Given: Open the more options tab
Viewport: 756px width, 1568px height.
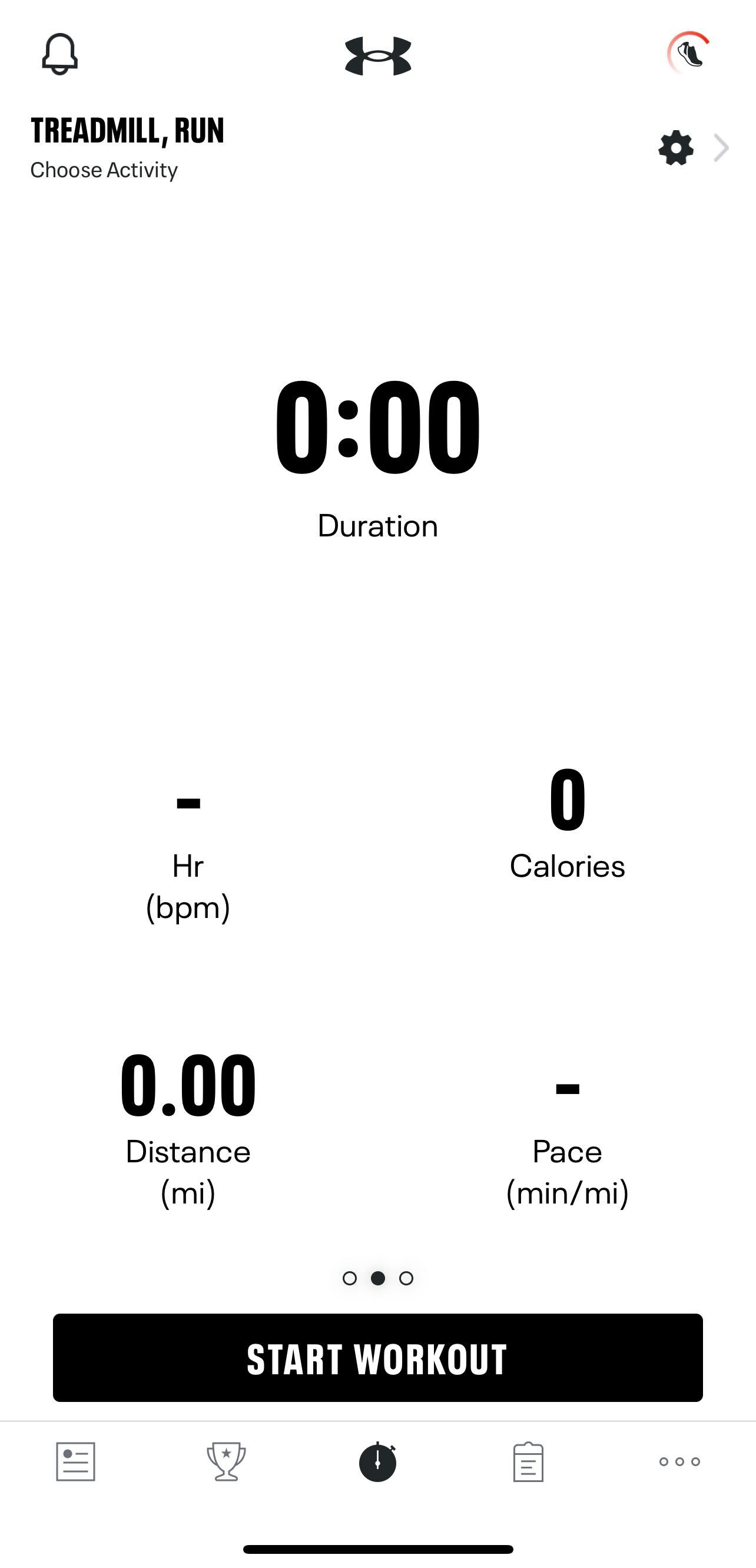Looking at the screenshot, I should pos(679,1461).
